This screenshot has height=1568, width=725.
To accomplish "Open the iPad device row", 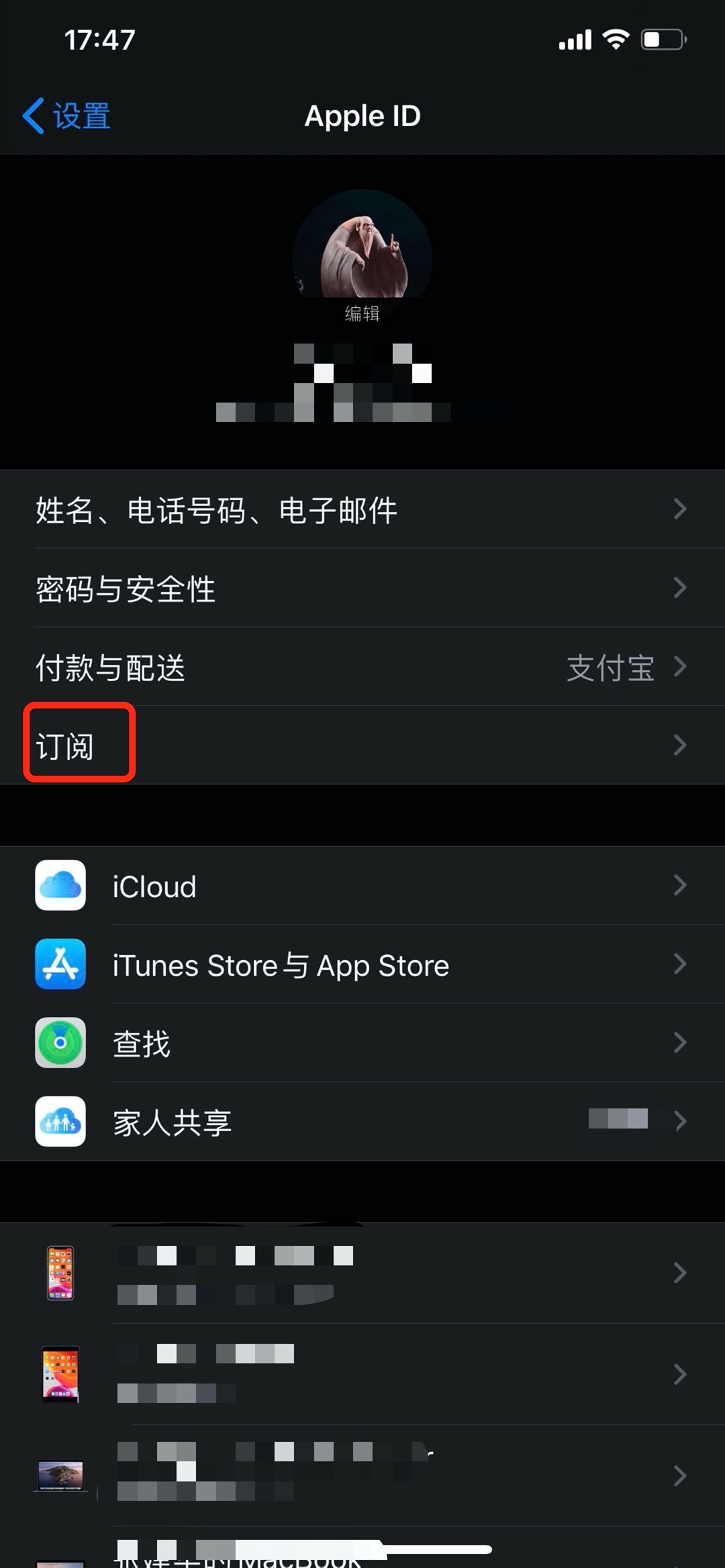I will coord(362,1373).
